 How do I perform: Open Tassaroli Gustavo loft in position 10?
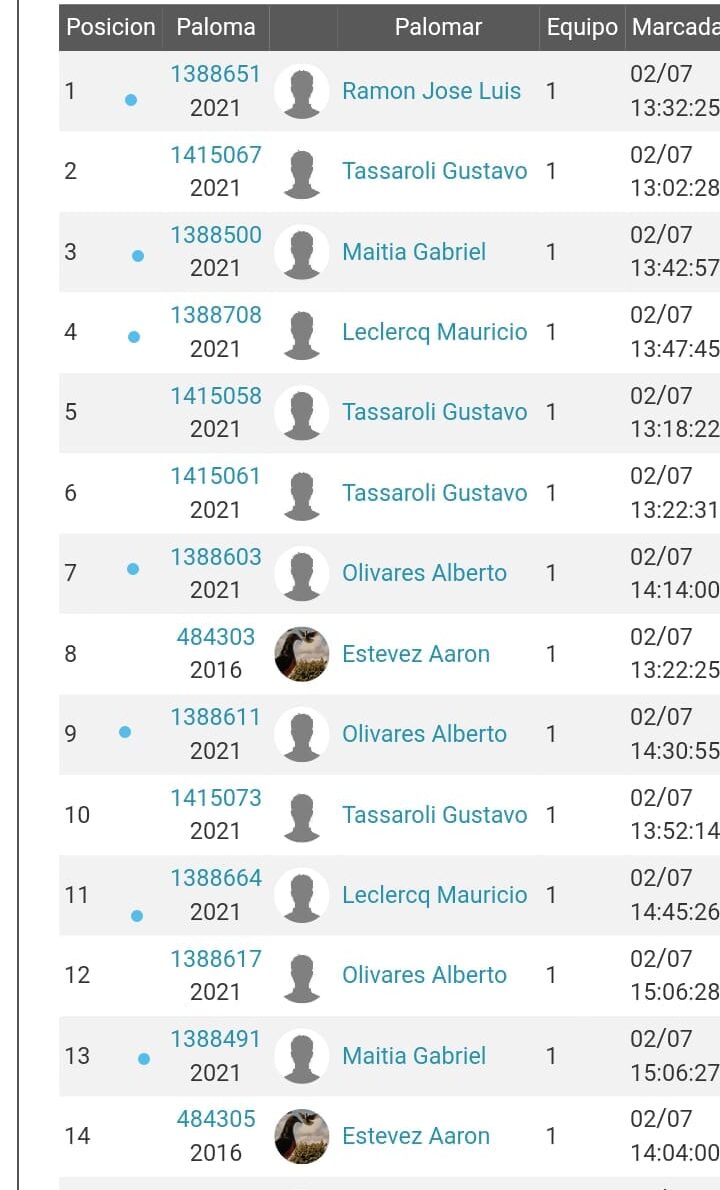coord(434,815)
